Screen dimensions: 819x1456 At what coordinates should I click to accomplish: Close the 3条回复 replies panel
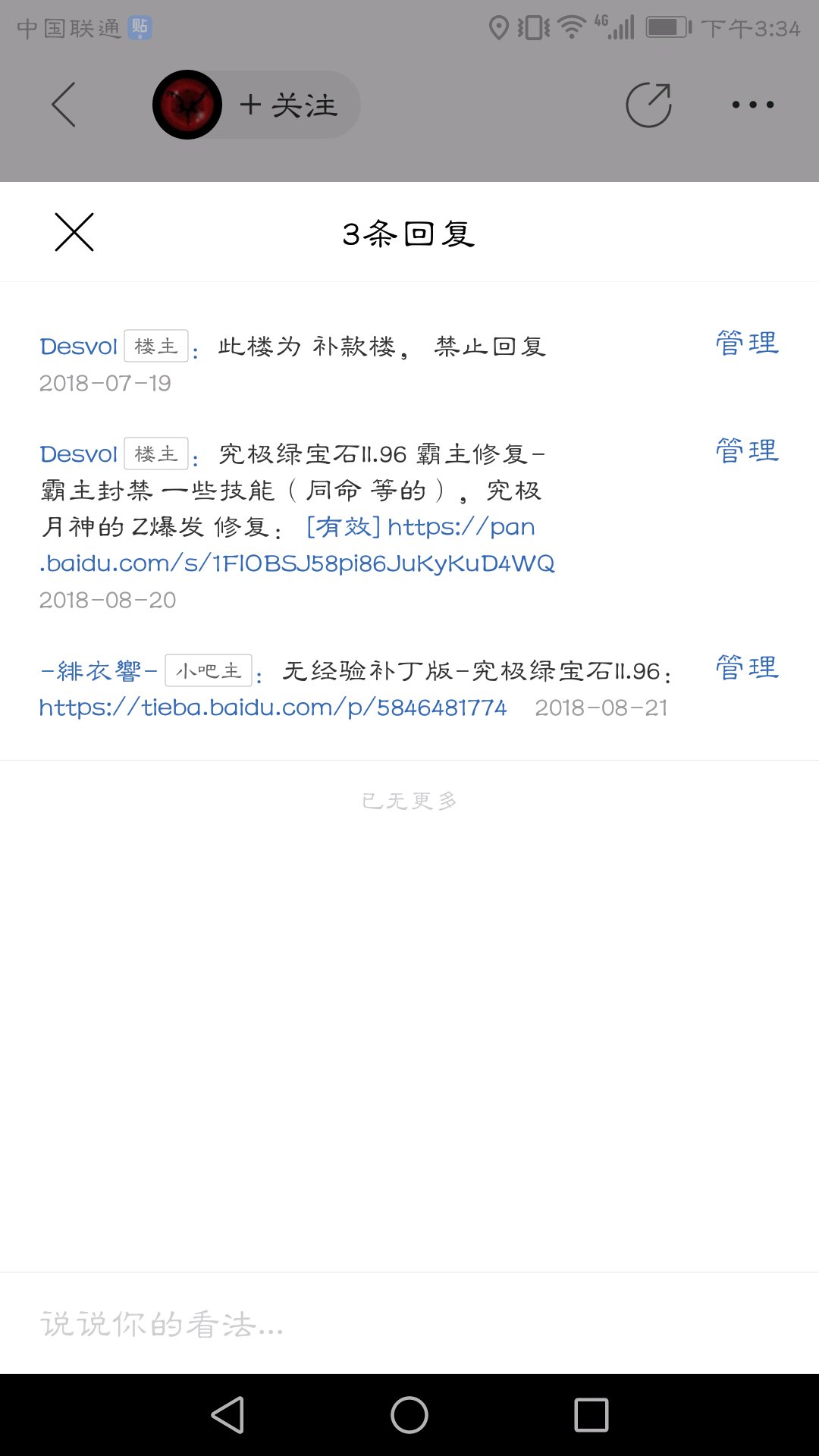point(74,232)
